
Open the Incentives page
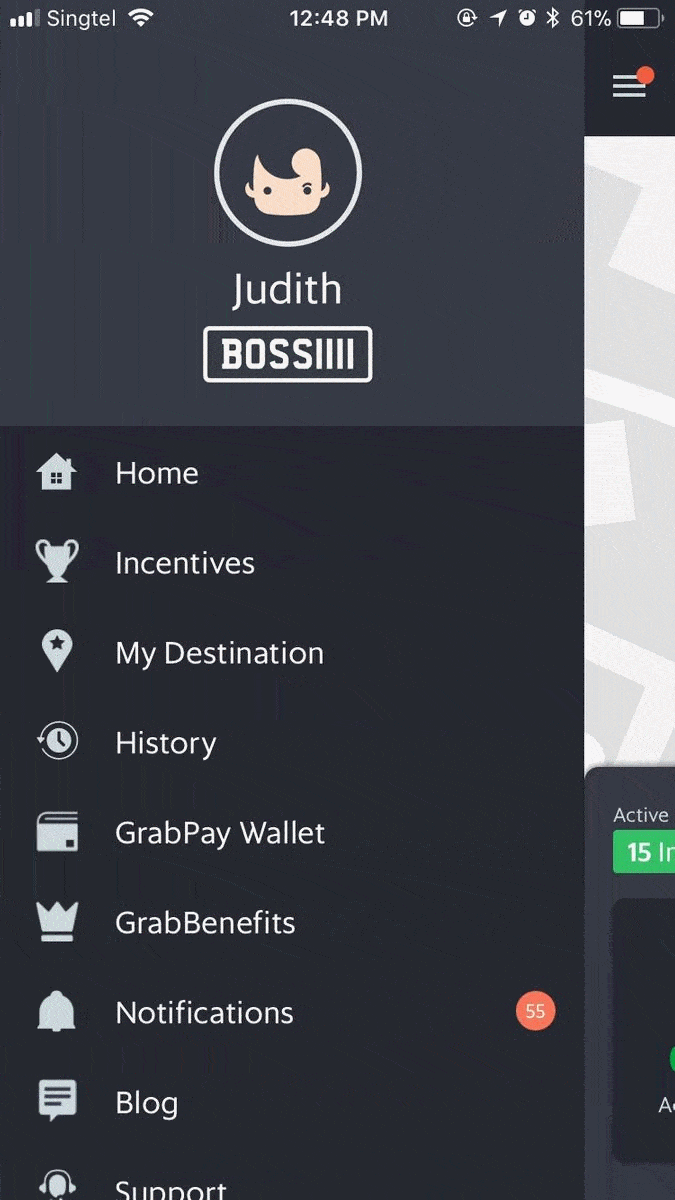185,563
